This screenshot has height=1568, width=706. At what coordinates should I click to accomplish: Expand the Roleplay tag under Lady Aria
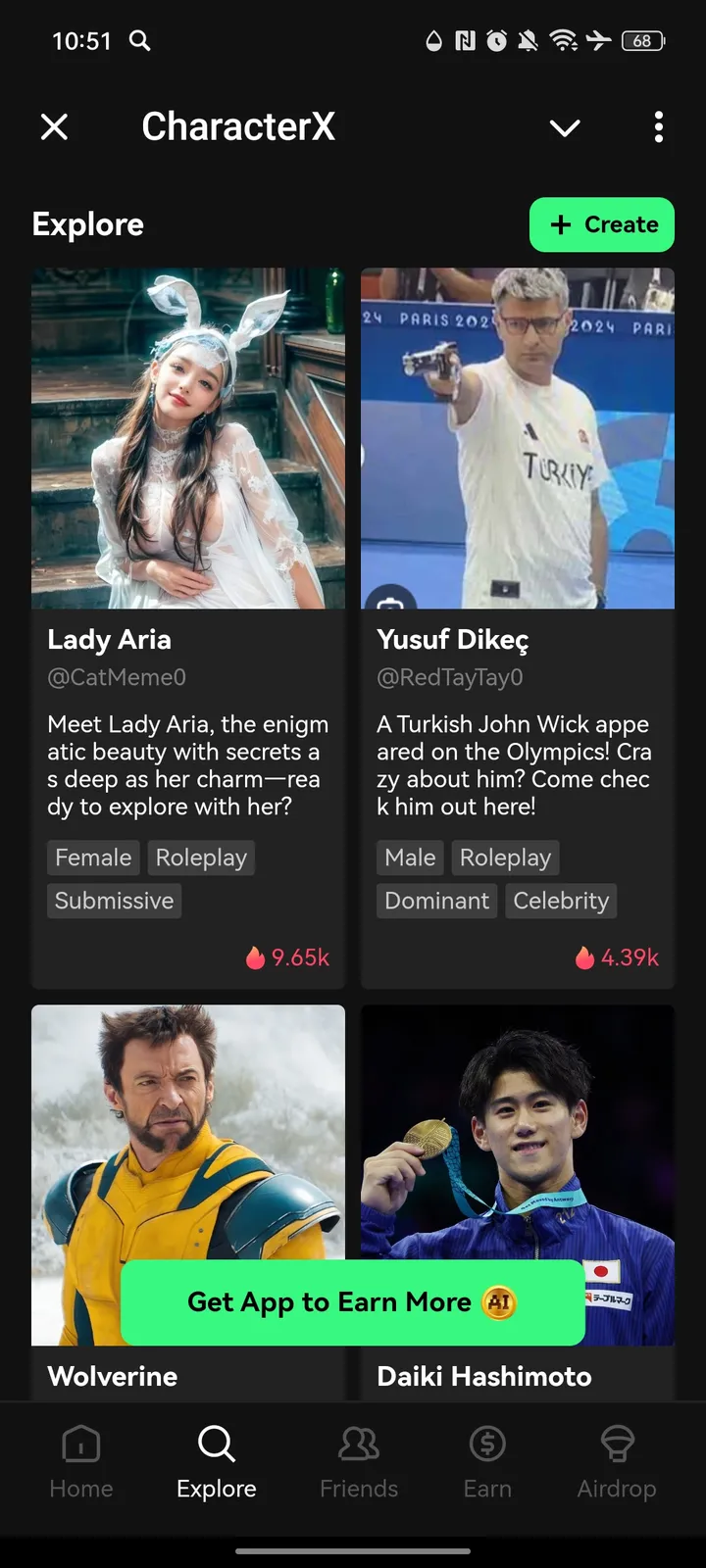click(x=201, y=857)
